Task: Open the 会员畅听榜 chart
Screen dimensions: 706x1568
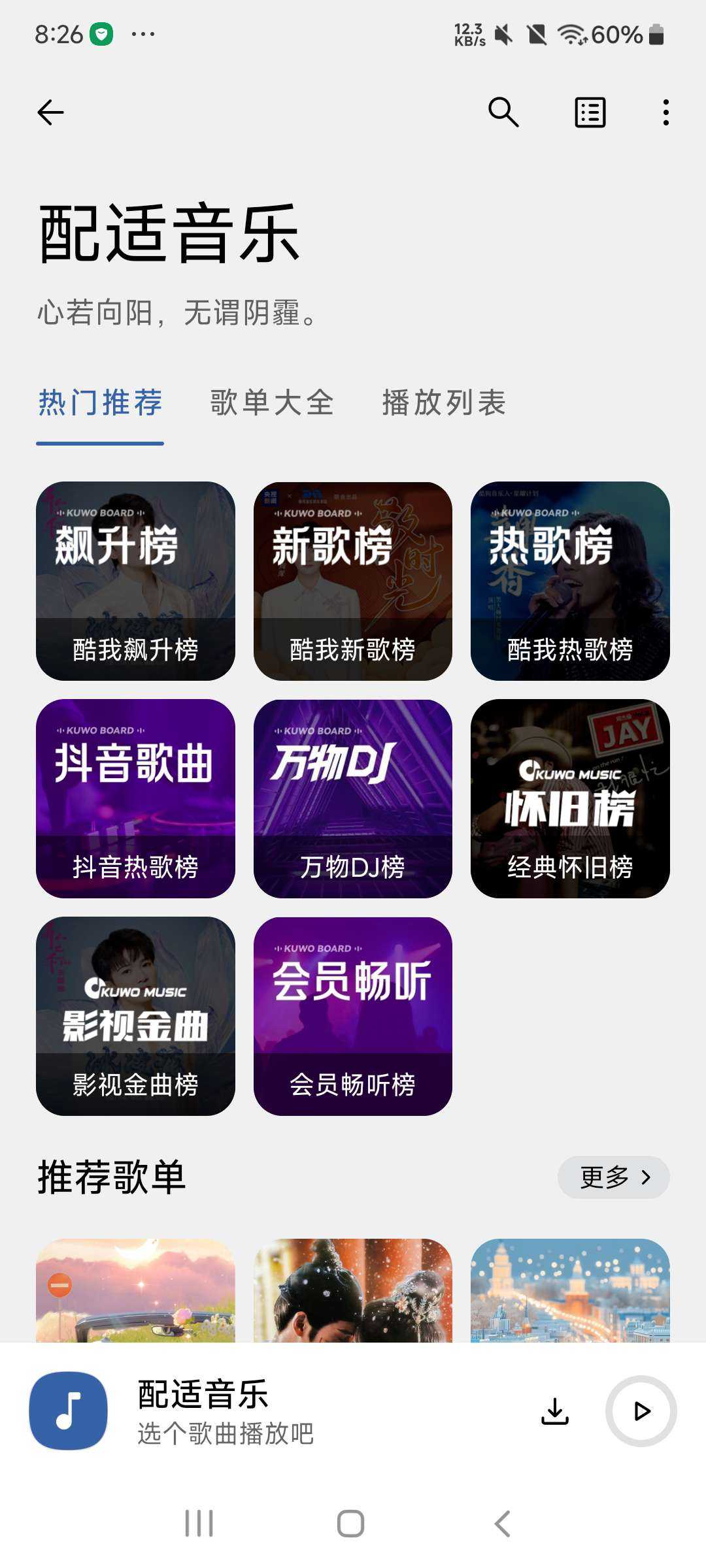Action: (x=353, y=1016)
